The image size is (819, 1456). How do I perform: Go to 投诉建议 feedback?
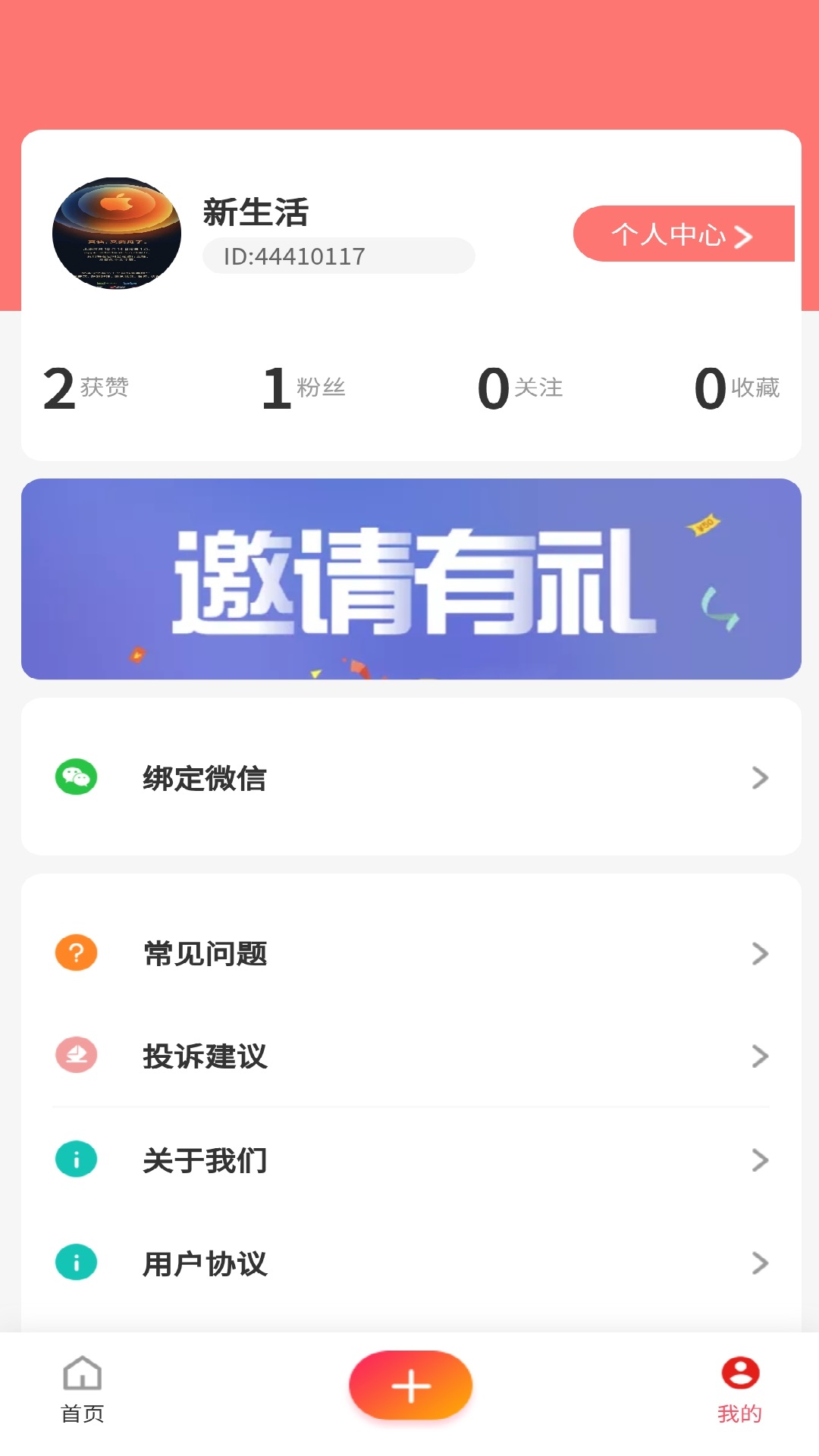411,1056
